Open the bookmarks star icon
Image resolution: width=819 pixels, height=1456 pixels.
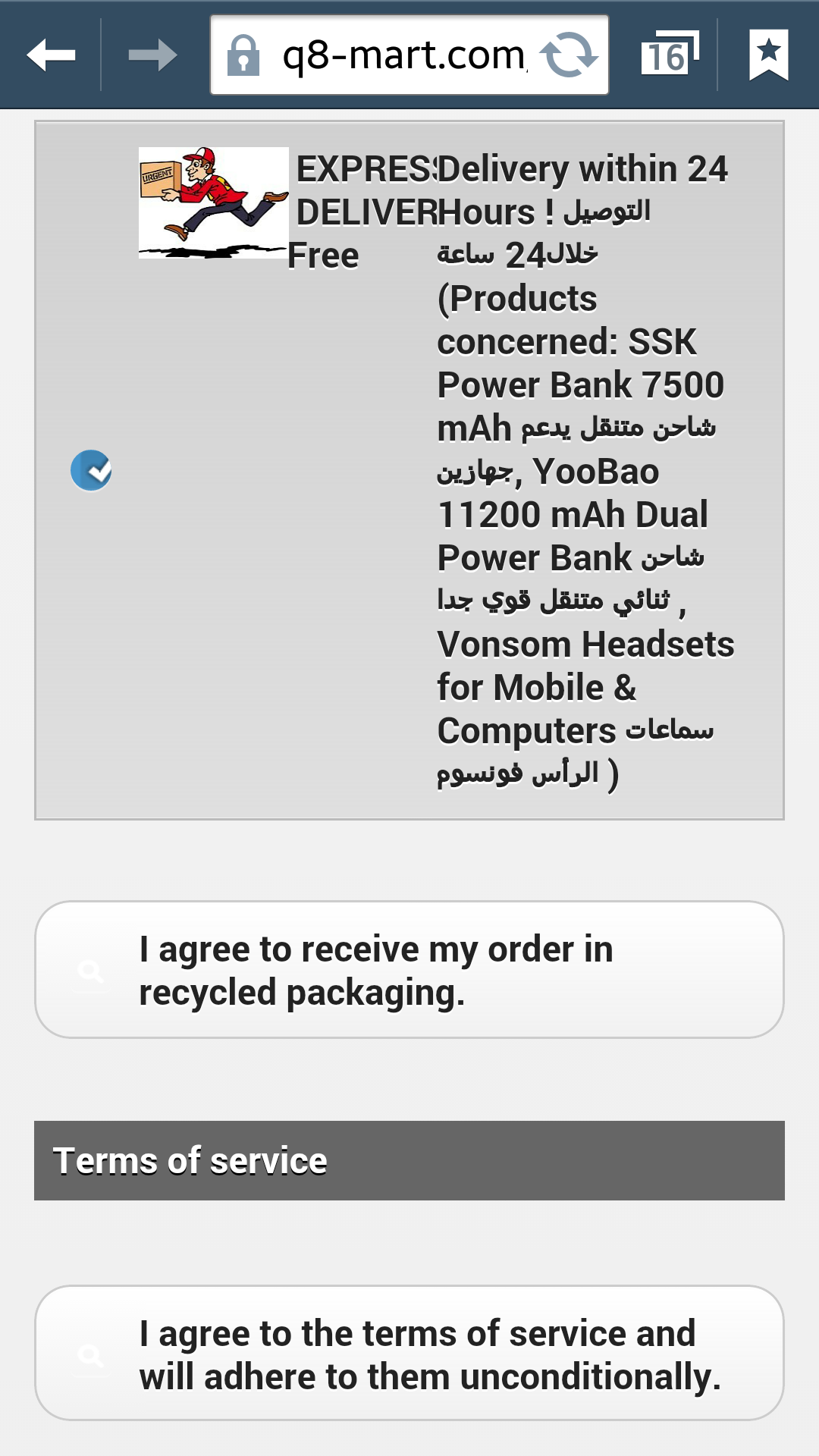[768, 55]
